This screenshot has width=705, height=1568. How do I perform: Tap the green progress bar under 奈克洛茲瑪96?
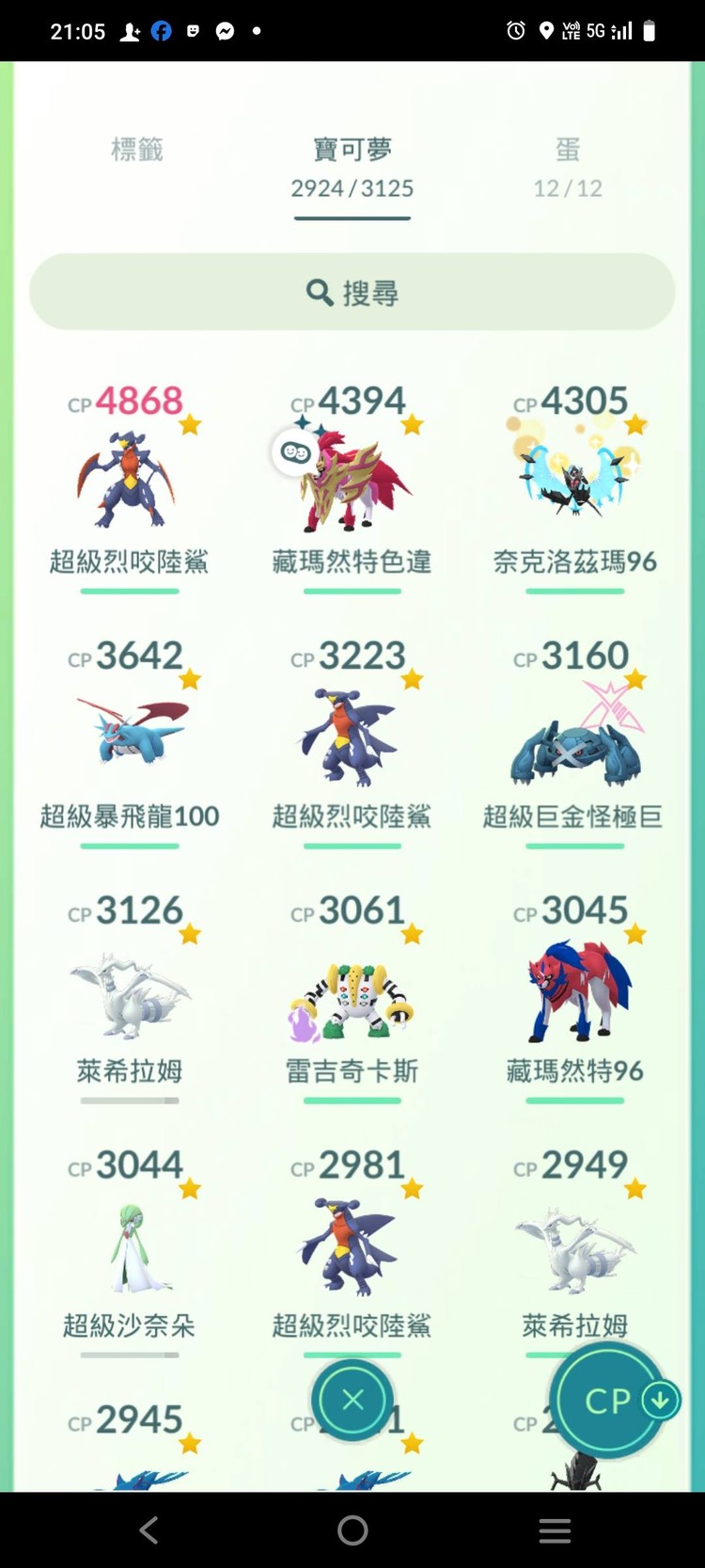click(x=574, y=593)
